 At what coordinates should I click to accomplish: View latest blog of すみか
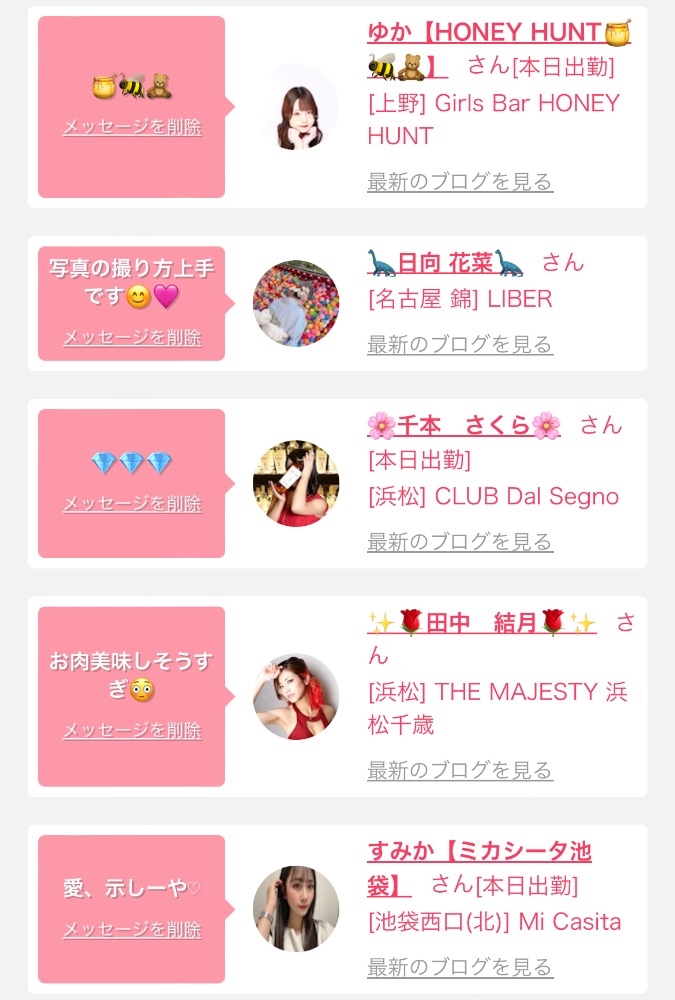click(x=460, y=967)
